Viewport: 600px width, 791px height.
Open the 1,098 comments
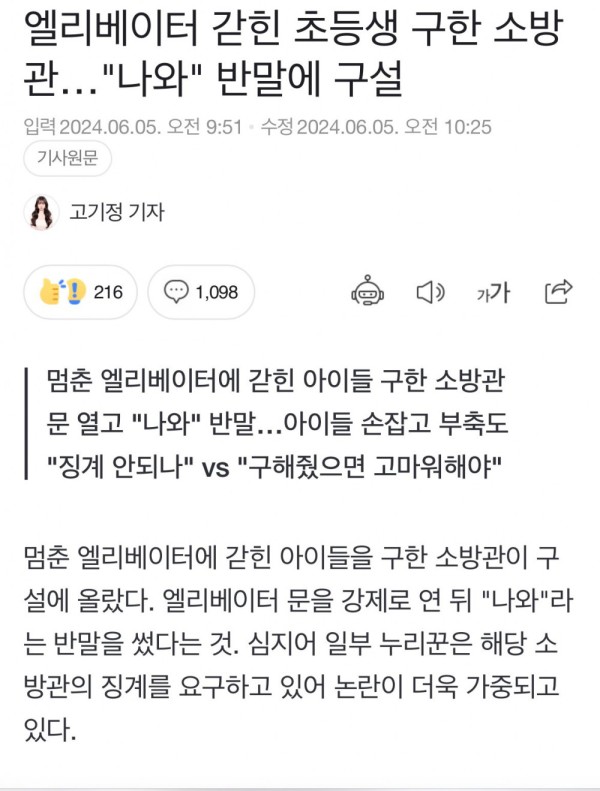[201, 292]
